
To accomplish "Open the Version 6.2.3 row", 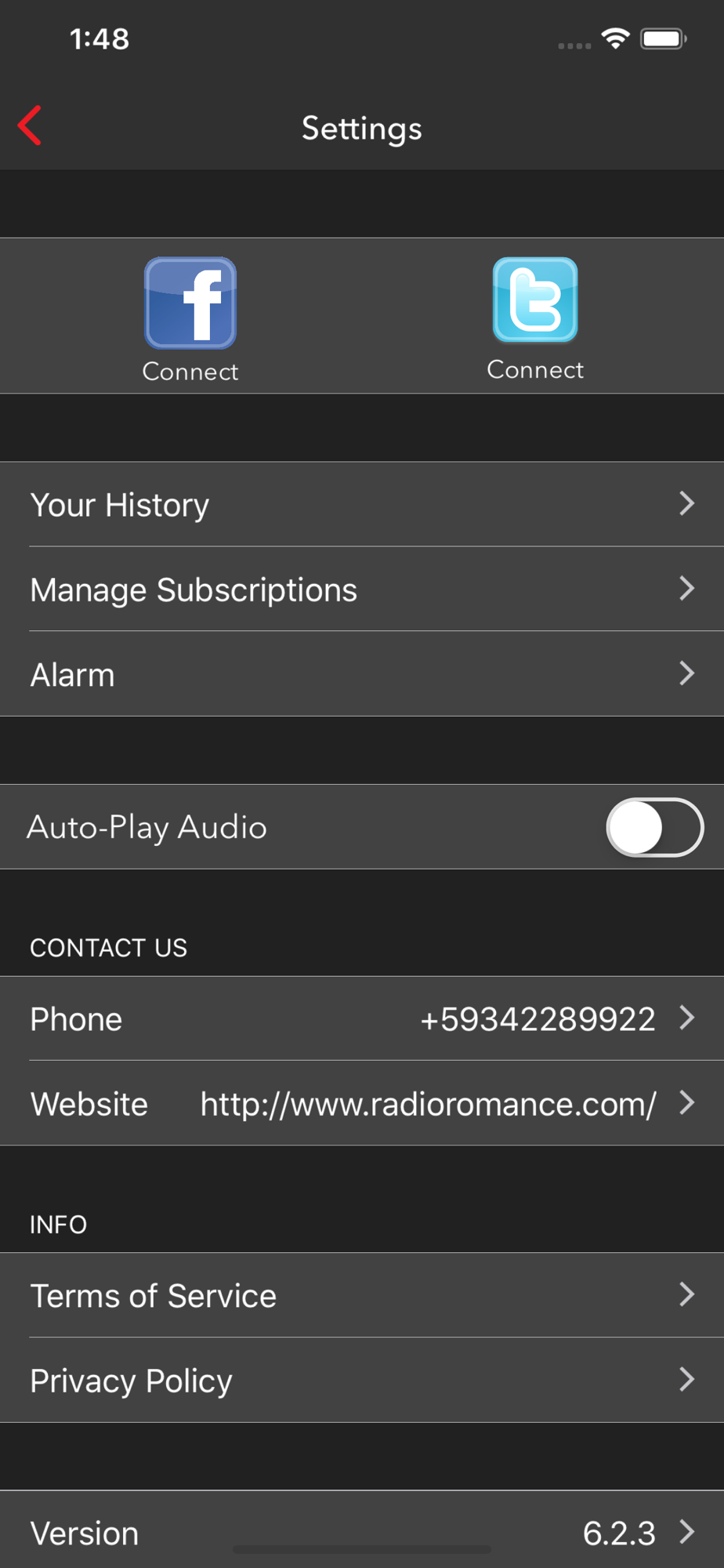I will (362, 1531).
